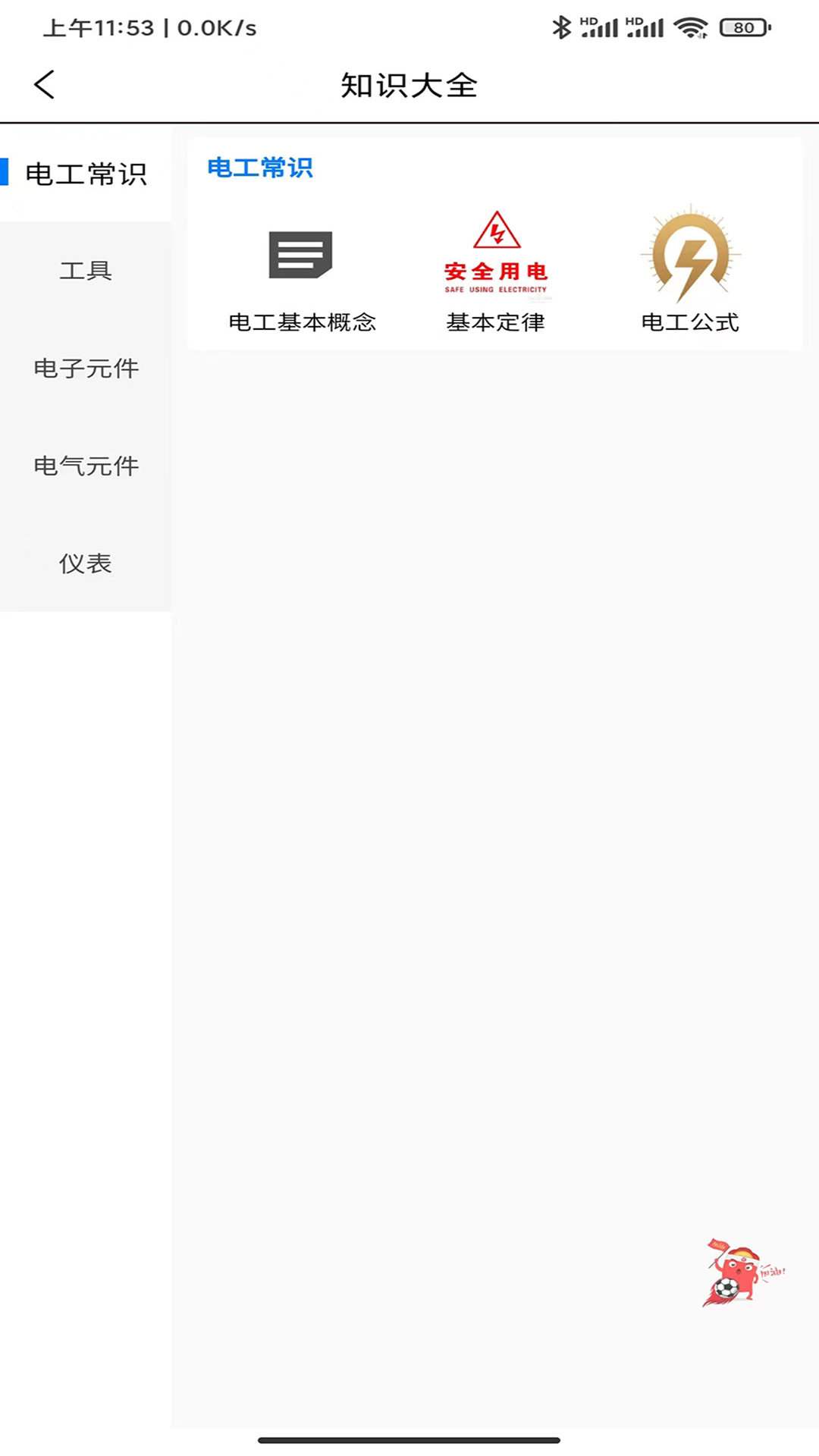Viewport: 819px width, 1456px height.
Task: Open the 电气元件 section
Action: pyautogui.click(x=85, y=466)
